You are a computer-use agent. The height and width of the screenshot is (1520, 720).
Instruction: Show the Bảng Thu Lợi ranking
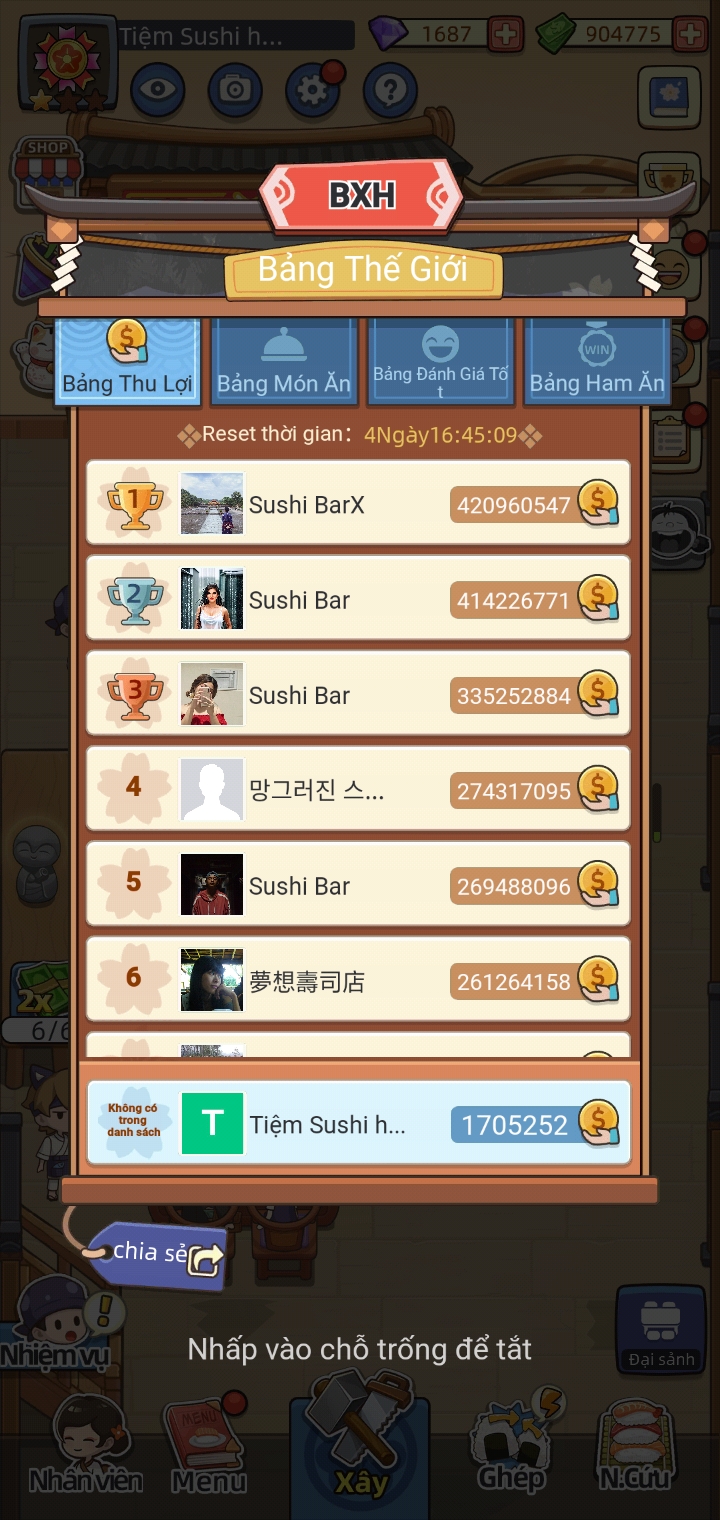coord(127,362)
